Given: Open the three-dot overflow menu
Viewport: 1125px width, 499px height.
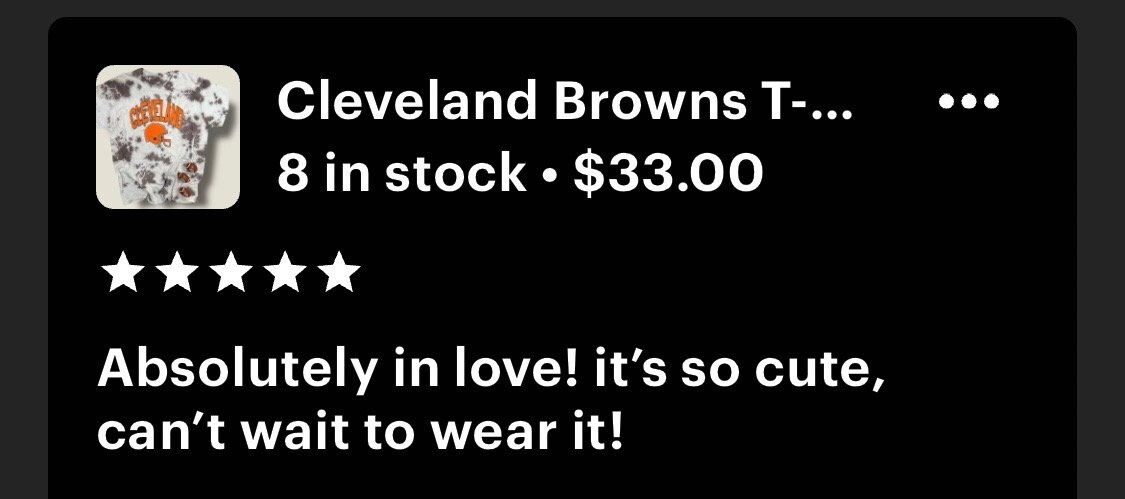Looking at the screenshot, I should coord(969,102).
